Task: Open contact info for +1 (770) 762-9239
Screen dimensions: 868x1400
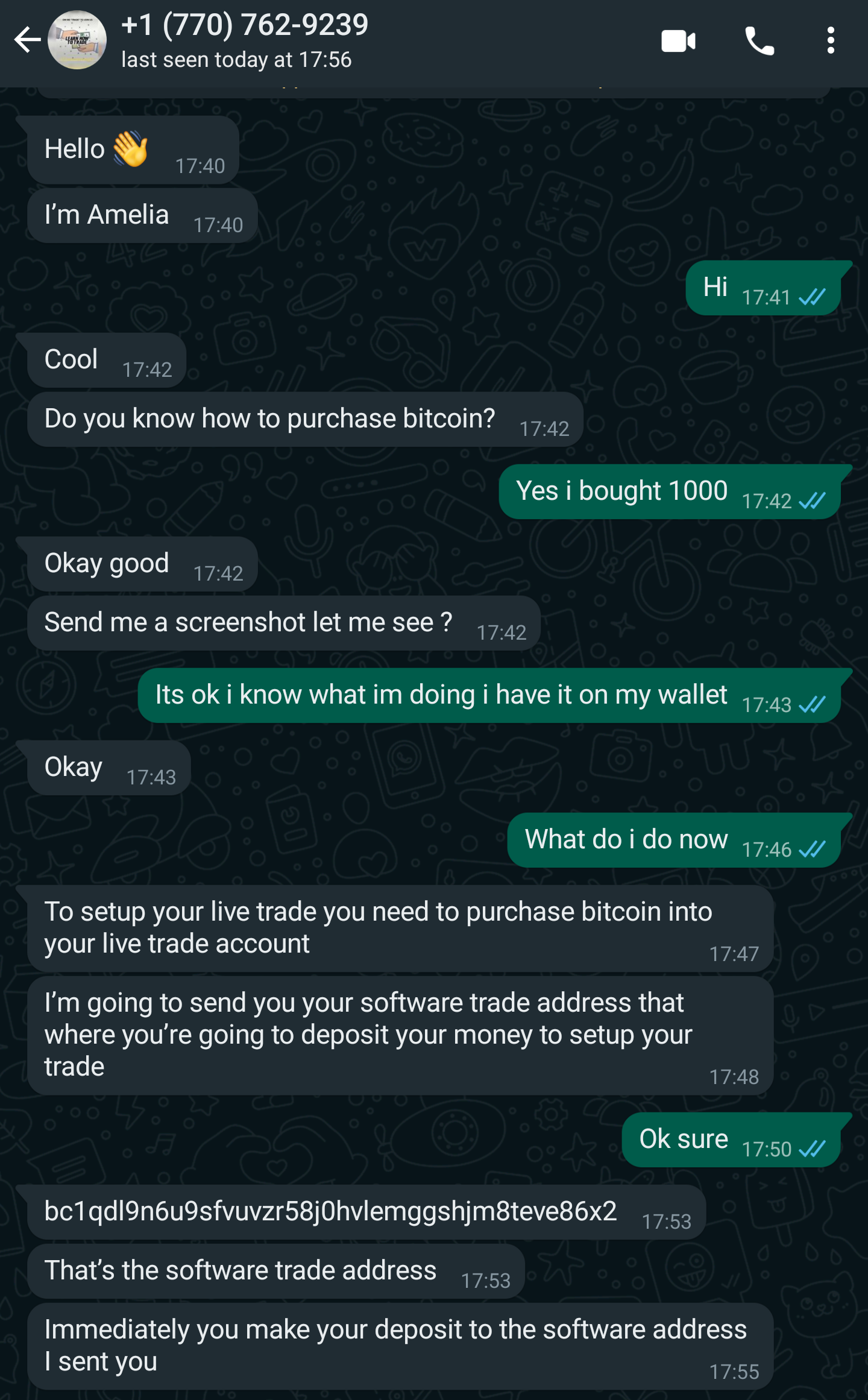Action: click(244, 40)
